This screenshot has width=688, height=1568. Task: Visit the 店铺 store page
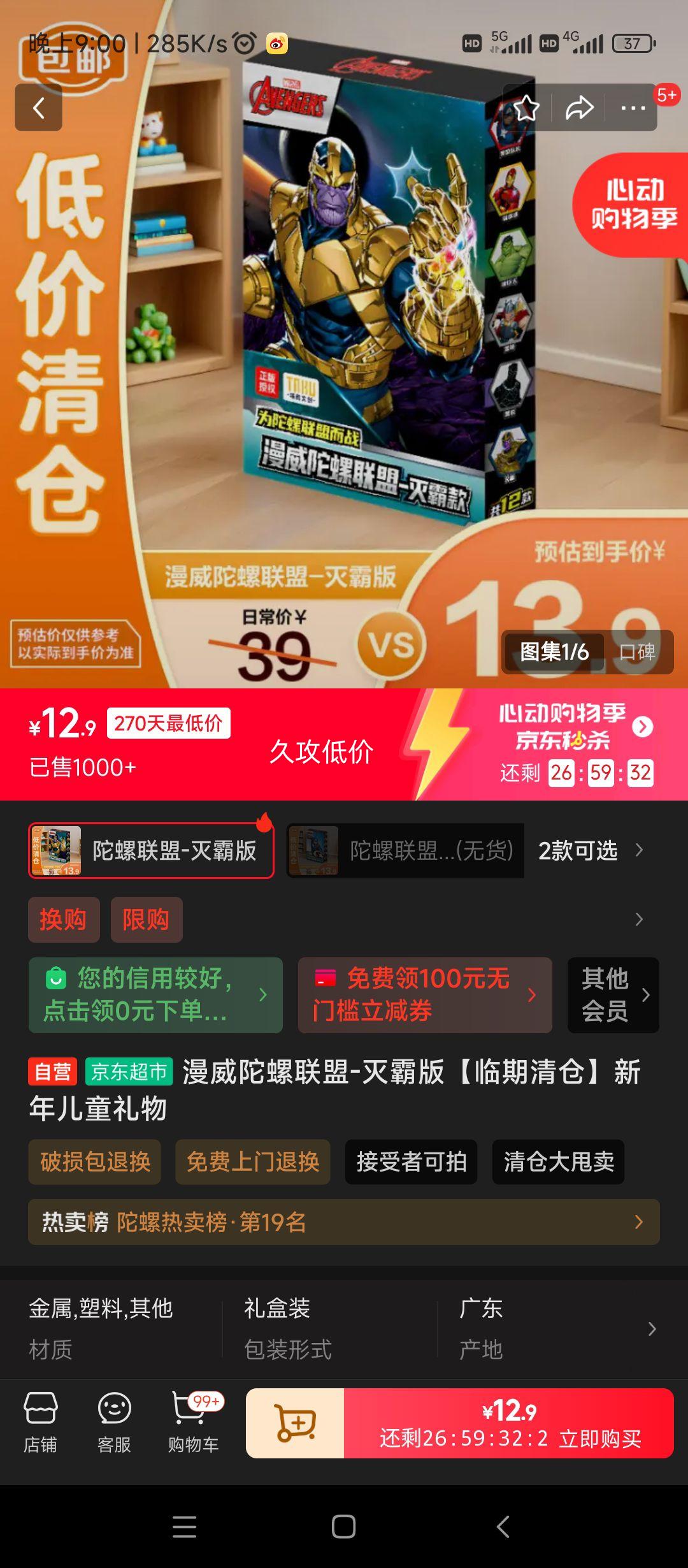pyautogui.click(x=40, y=1423)
